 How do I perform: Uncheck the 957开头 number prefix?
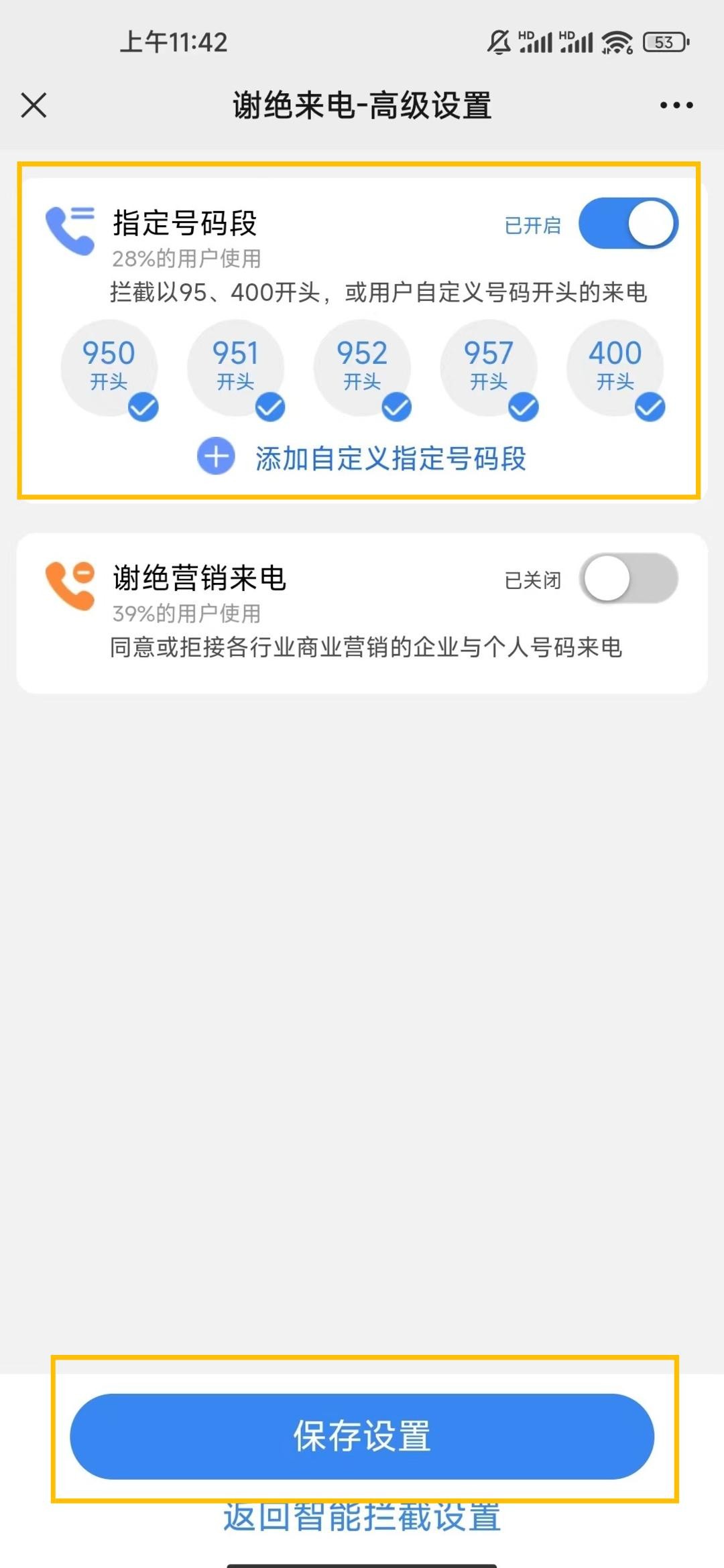pos(489,368)
